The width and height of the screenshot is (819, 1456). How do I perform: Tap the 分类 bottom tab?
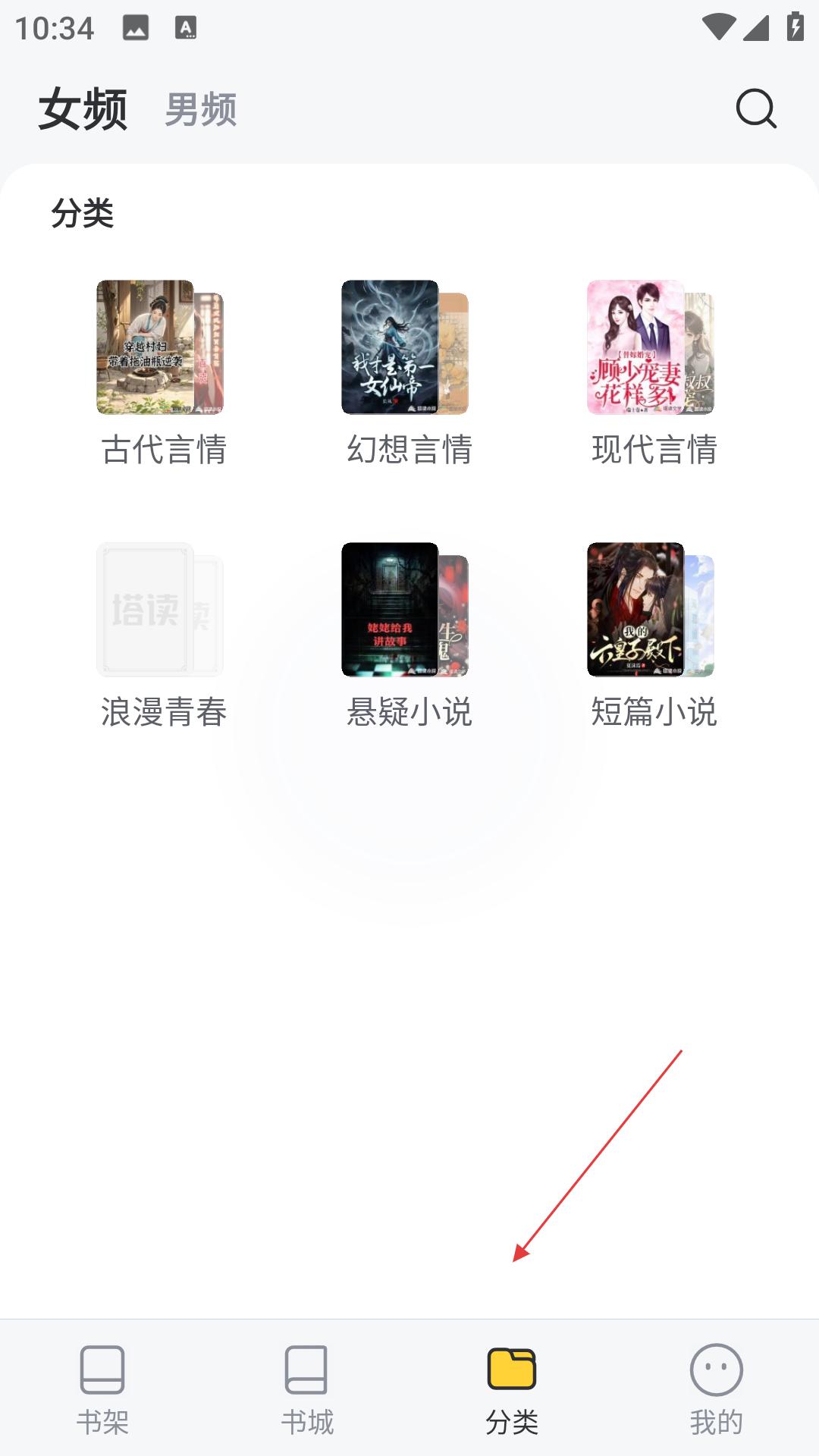(512, 1389)
